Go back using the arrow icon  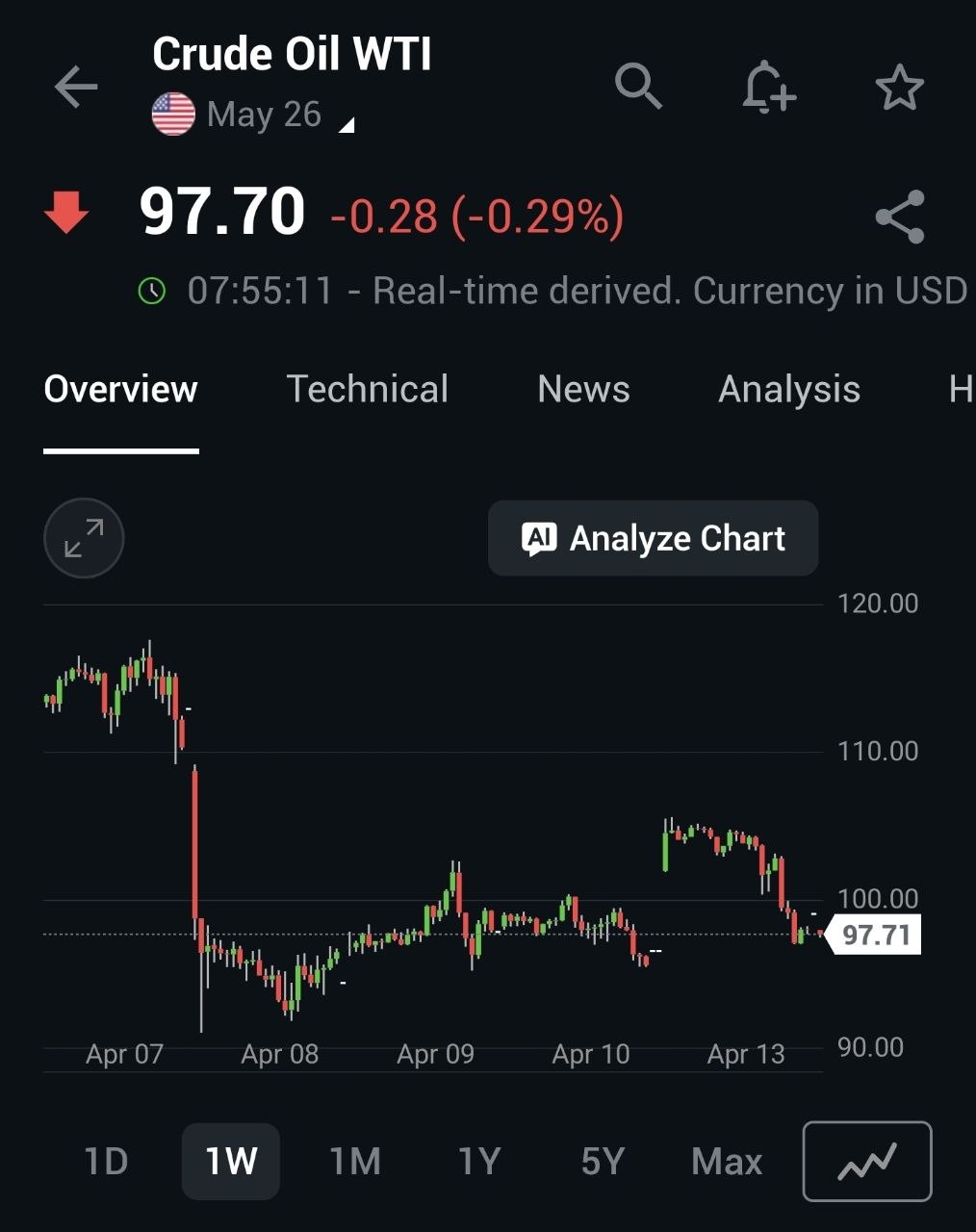(76, 88)
